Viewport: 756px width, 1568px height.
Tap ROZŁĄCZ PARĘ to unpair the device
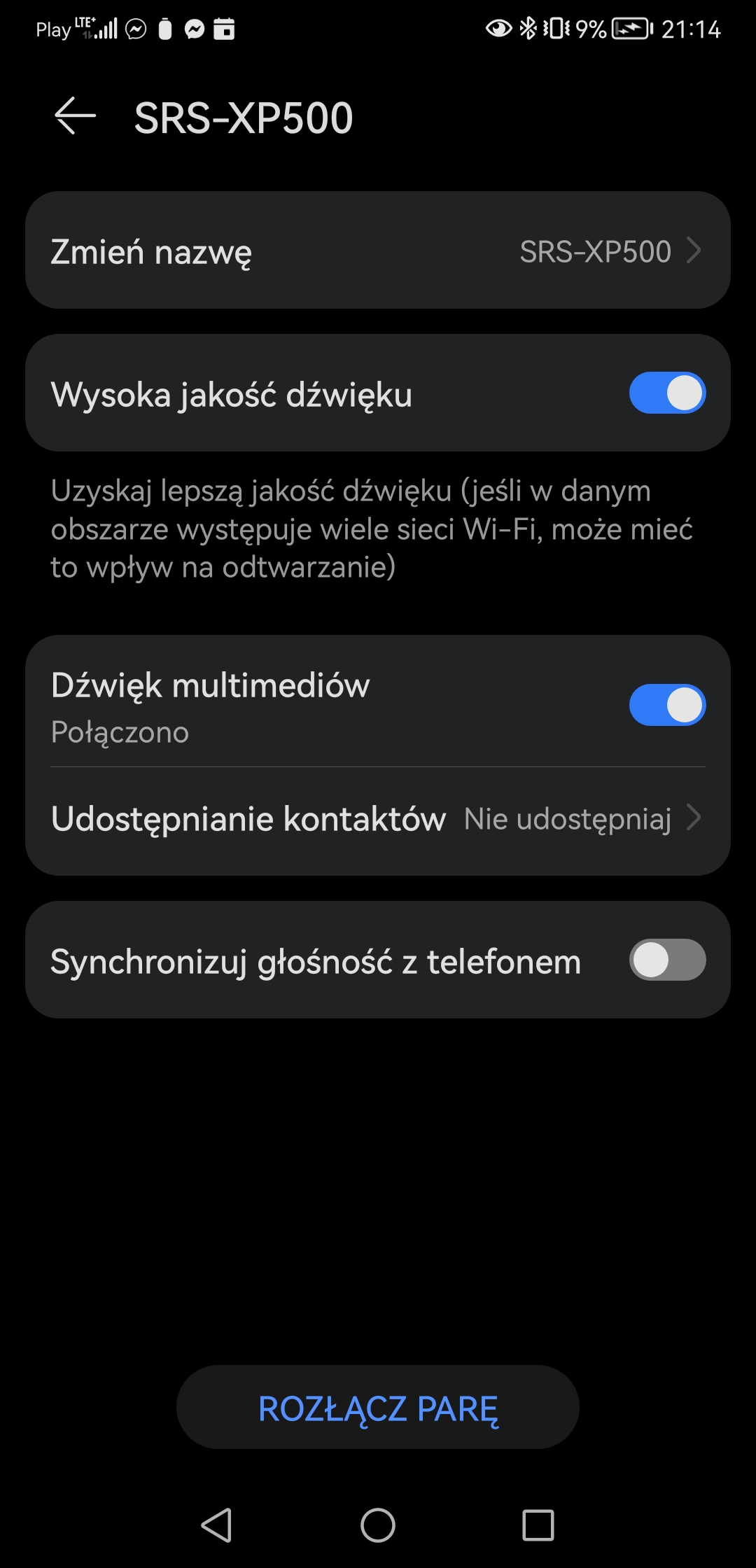[x=378, y=1408]
